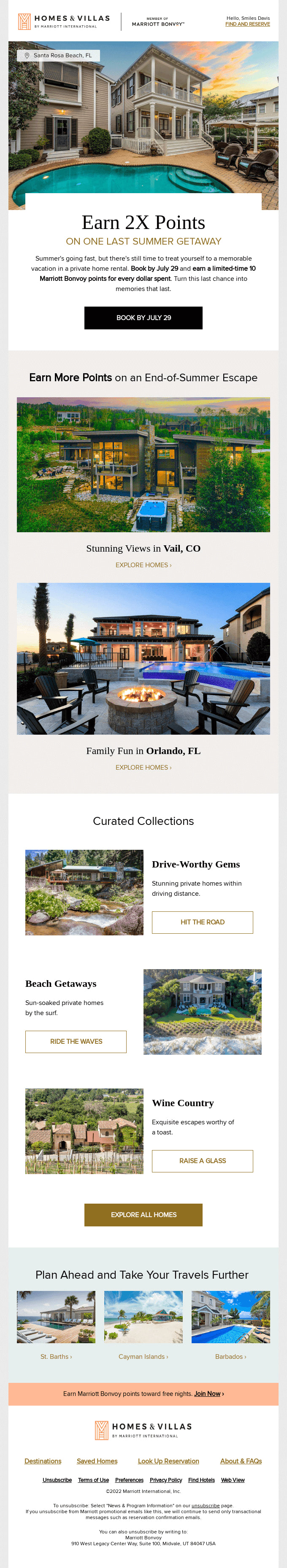Tap the Privacy Policy link
Image resolution: width=287 pixels, height=1568 pixels.
coord(166,1480)
